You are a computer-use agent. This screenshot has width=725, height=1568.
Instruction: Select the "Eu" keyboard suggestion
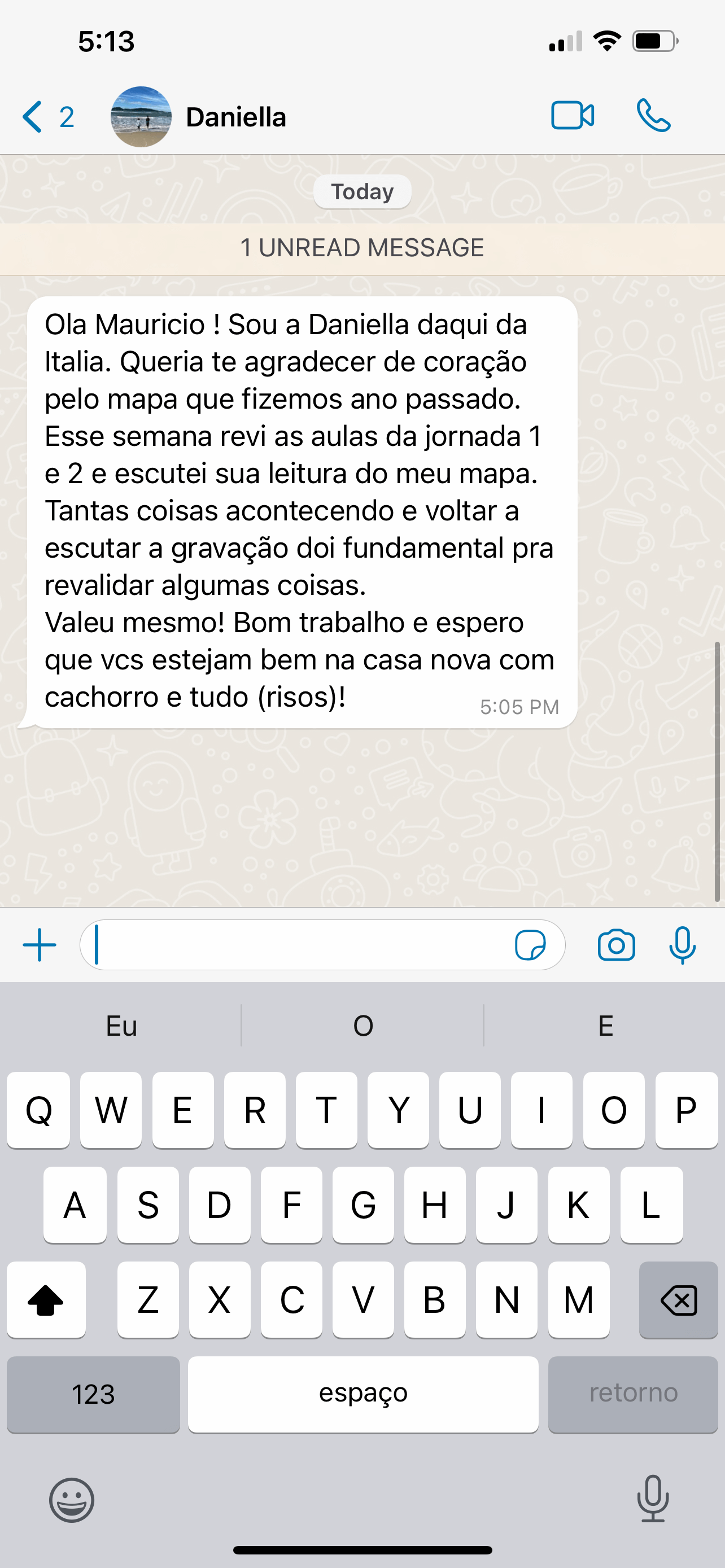coord(121,1026)
